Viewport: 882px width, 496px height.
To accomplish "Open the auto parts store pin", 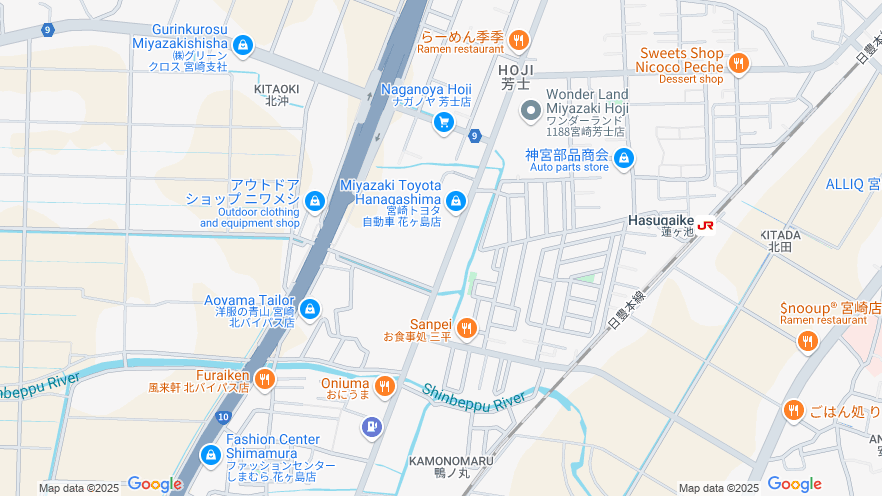I will pyautogui.click(x=624, y=157).
